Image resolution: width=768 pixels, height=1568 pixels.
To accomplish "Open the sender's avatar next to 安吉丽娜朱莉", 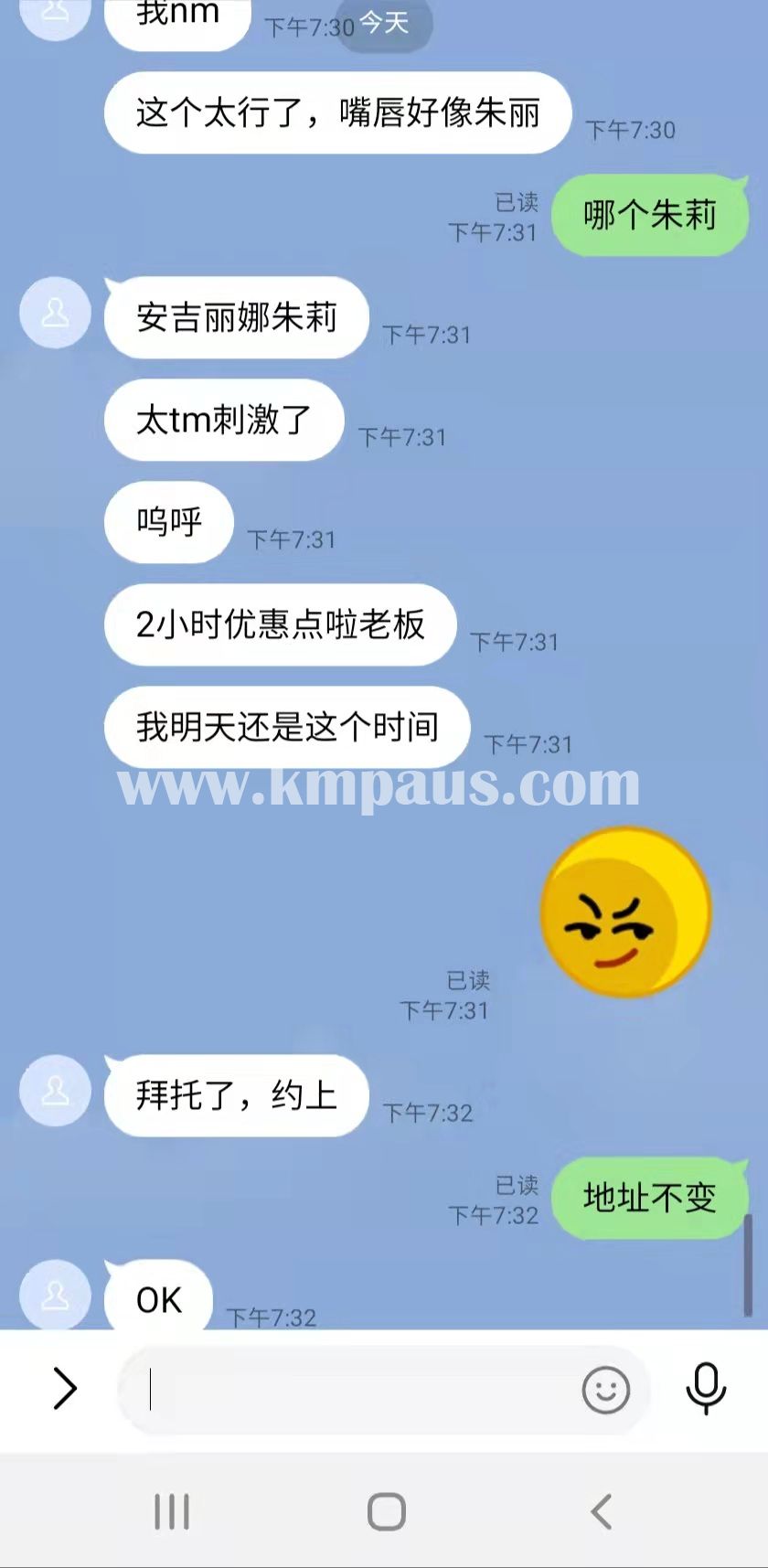I will click(x=55, y=314).
